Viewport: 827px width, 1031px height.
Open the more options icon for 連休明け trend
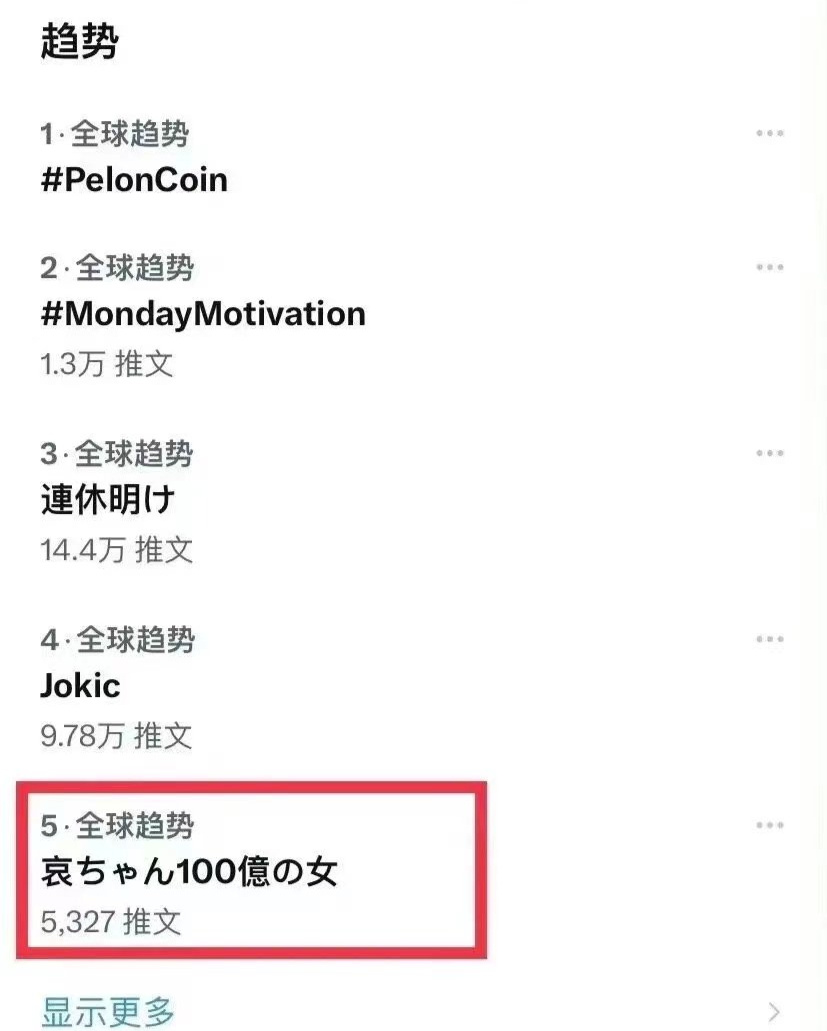[x=770, y=452]
